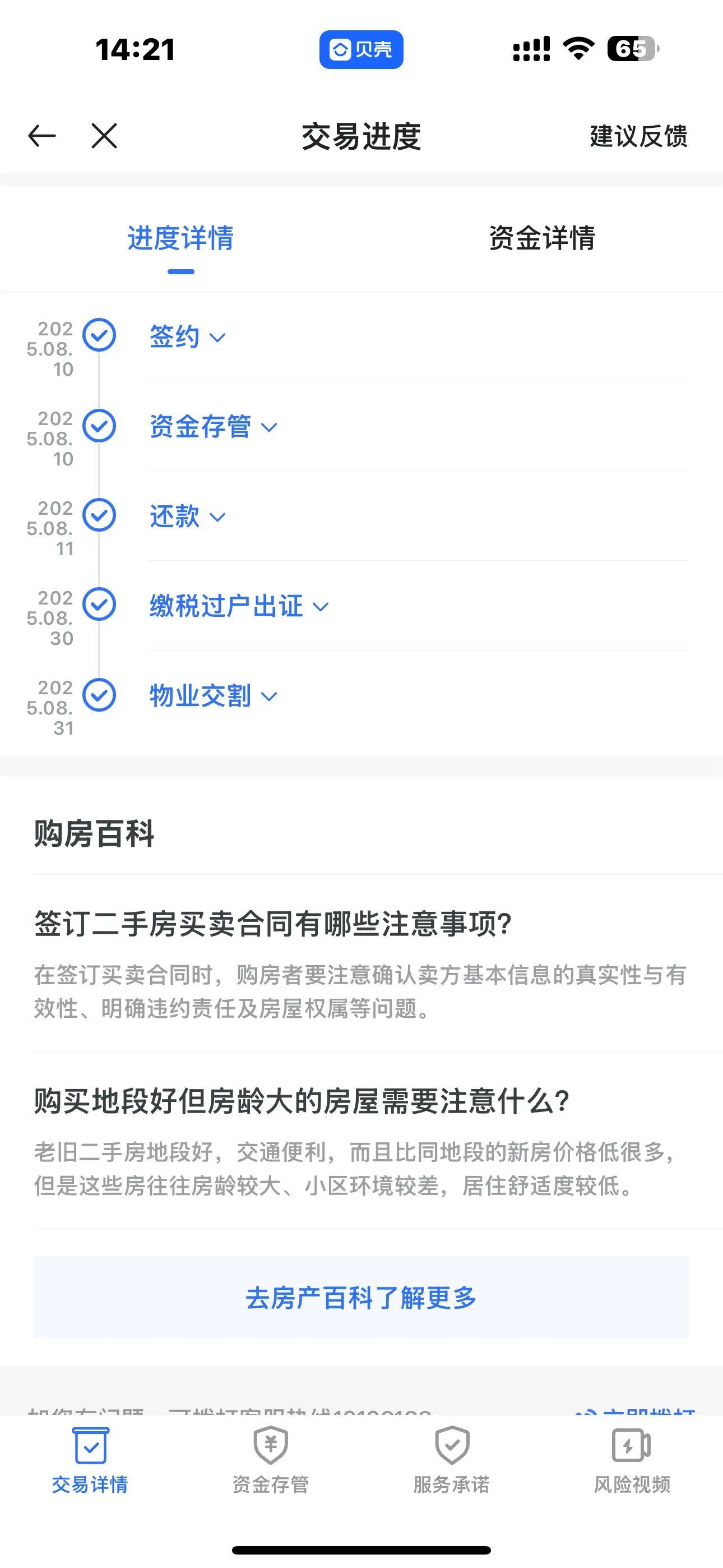
Task: Expand the 物业交割 step
Action: (213, 696)
